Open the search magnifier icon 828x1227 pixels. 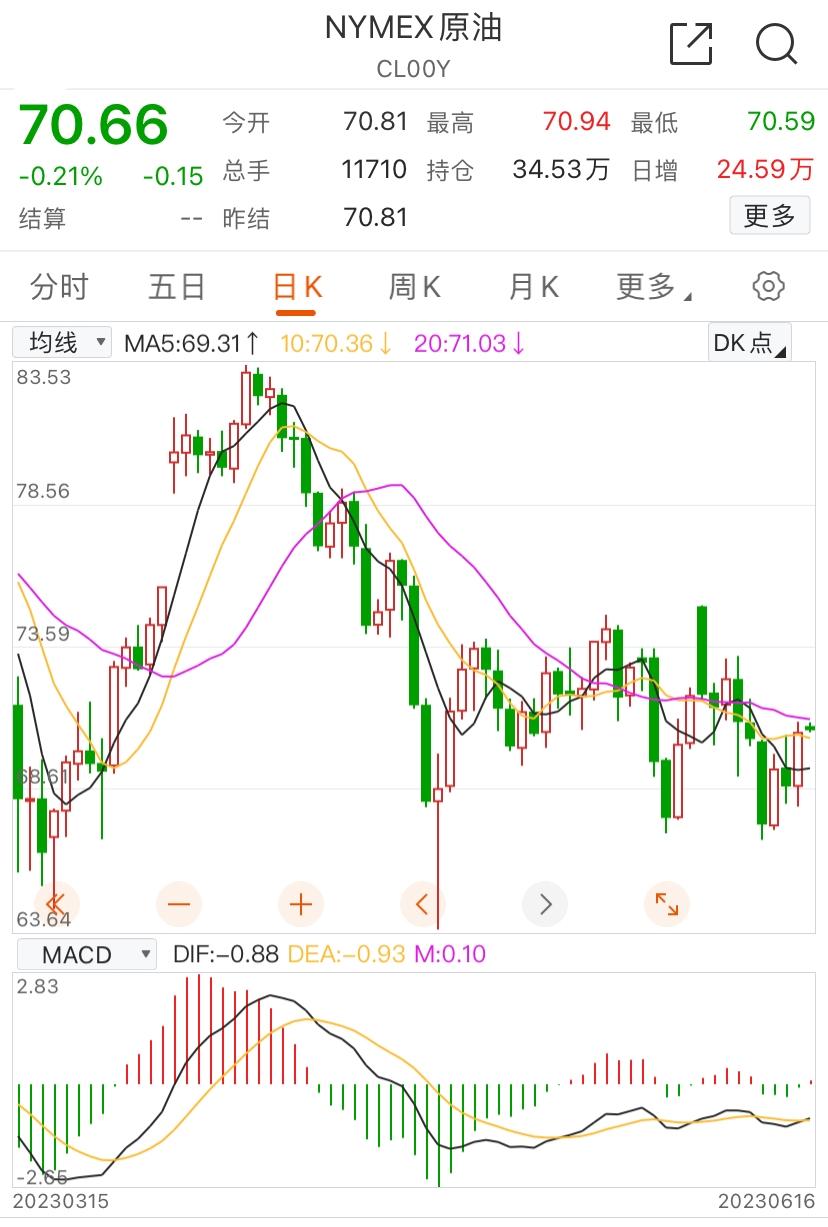(x=776, y=44)
